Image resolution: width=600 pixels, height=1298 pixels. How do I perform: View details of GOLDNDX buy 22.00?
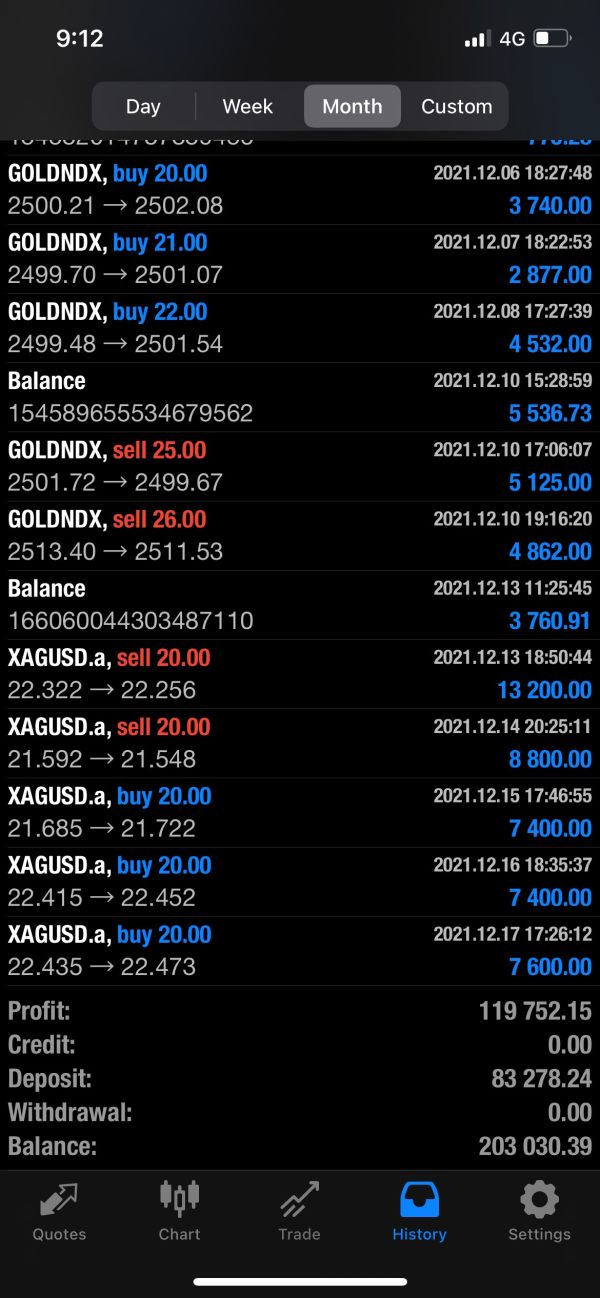pos(300,328)
